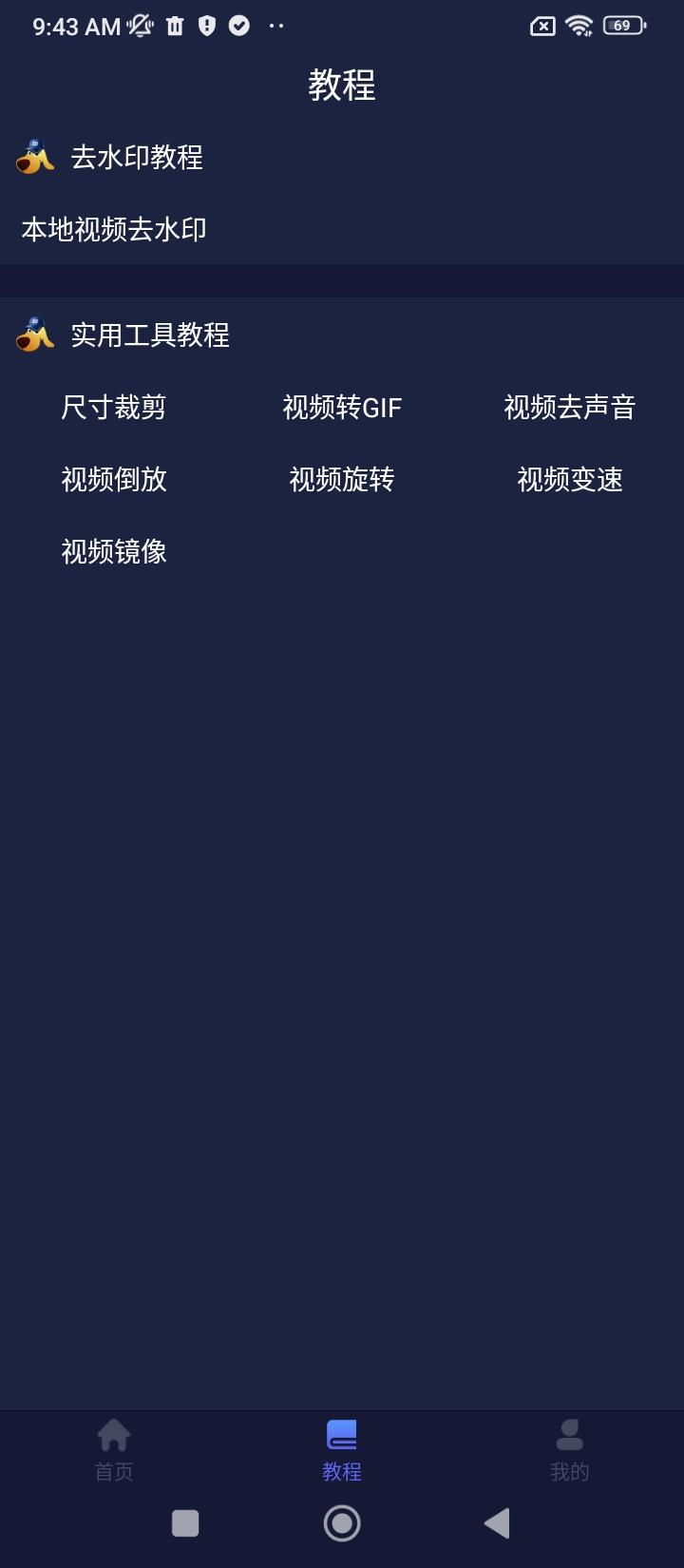
Task: Tap the muted notification bell icon
Action: coord(137,26)
